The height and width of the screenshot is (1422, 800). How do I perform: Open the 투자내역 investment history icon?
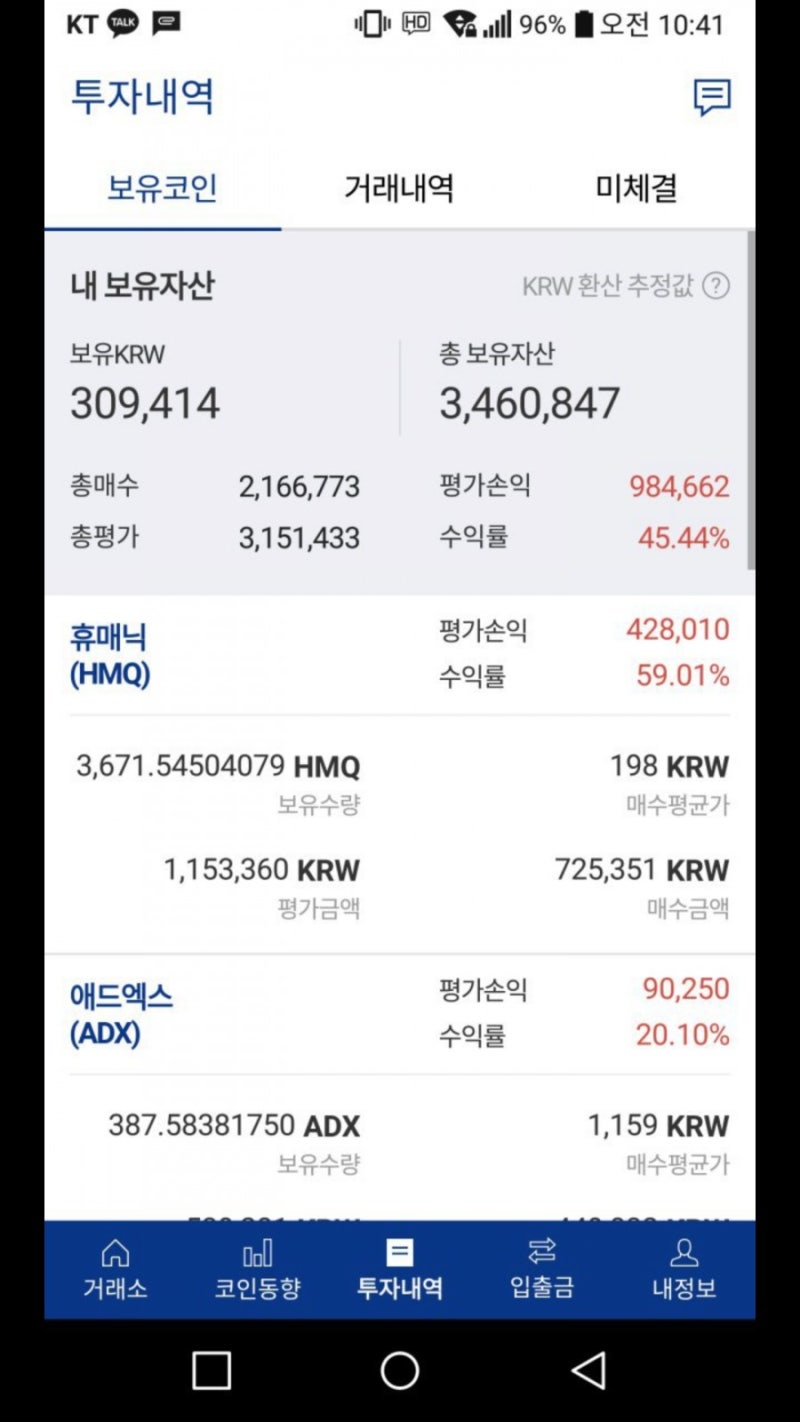pyautogui.click(x=400, y=1268)
